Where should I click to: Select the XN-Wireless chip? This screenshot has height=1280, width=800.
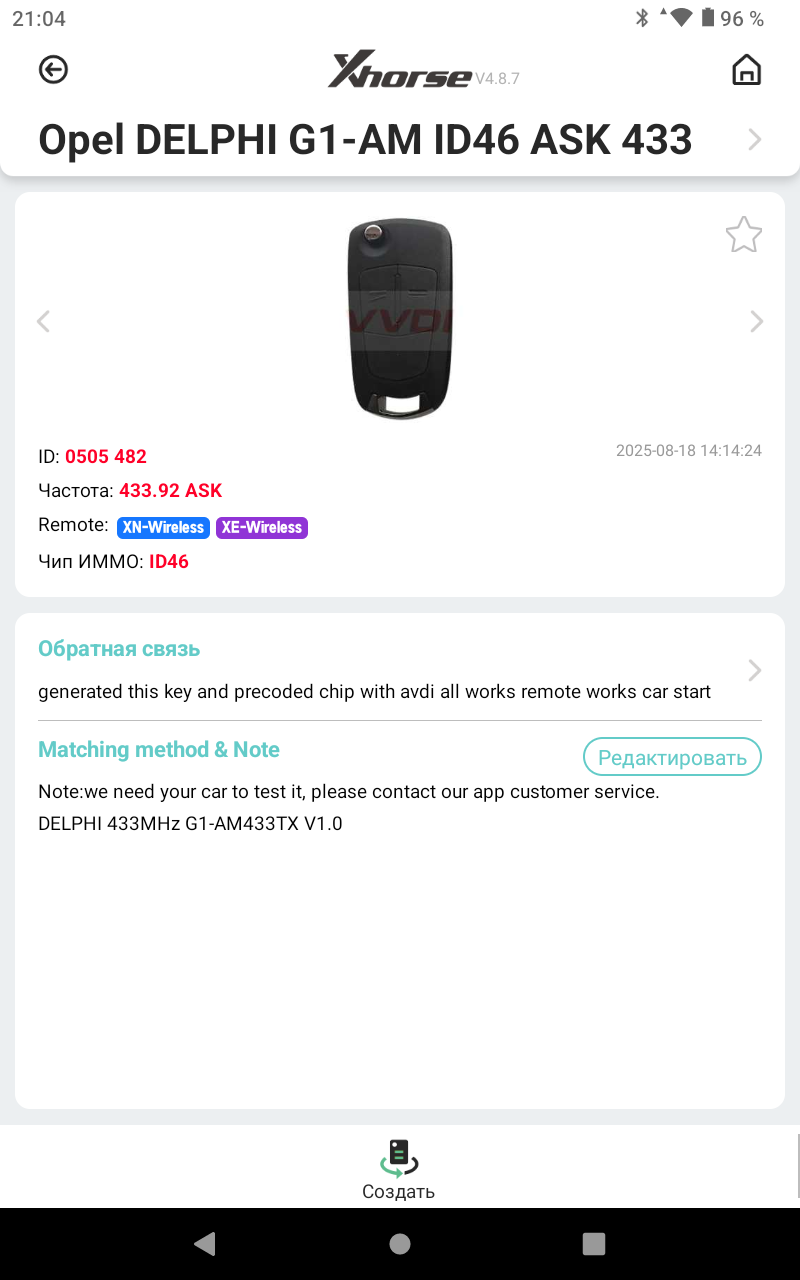(x=163, y=527)
